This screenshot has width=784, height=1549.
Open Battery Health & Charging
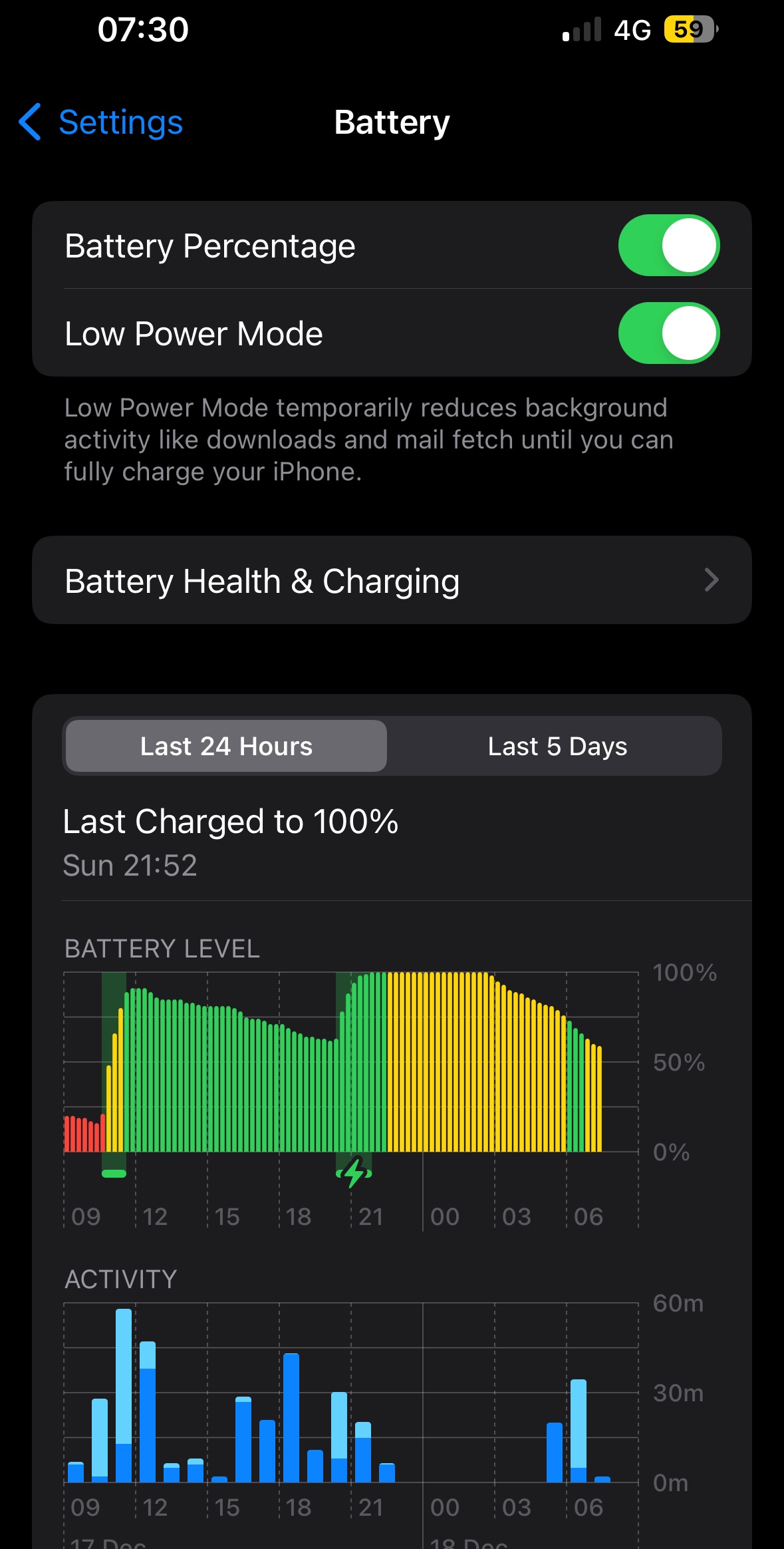[392, 580]
